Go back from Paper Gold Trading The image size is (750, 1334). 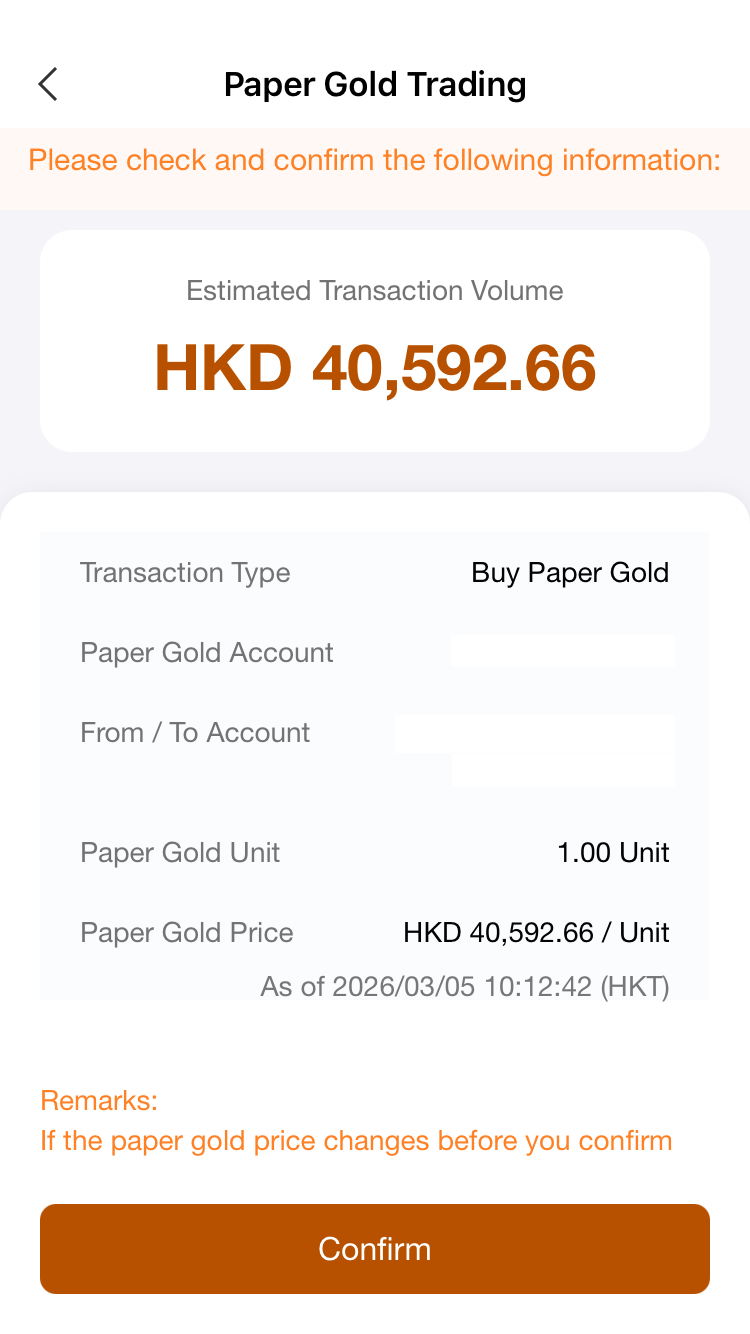click(48, 85)
